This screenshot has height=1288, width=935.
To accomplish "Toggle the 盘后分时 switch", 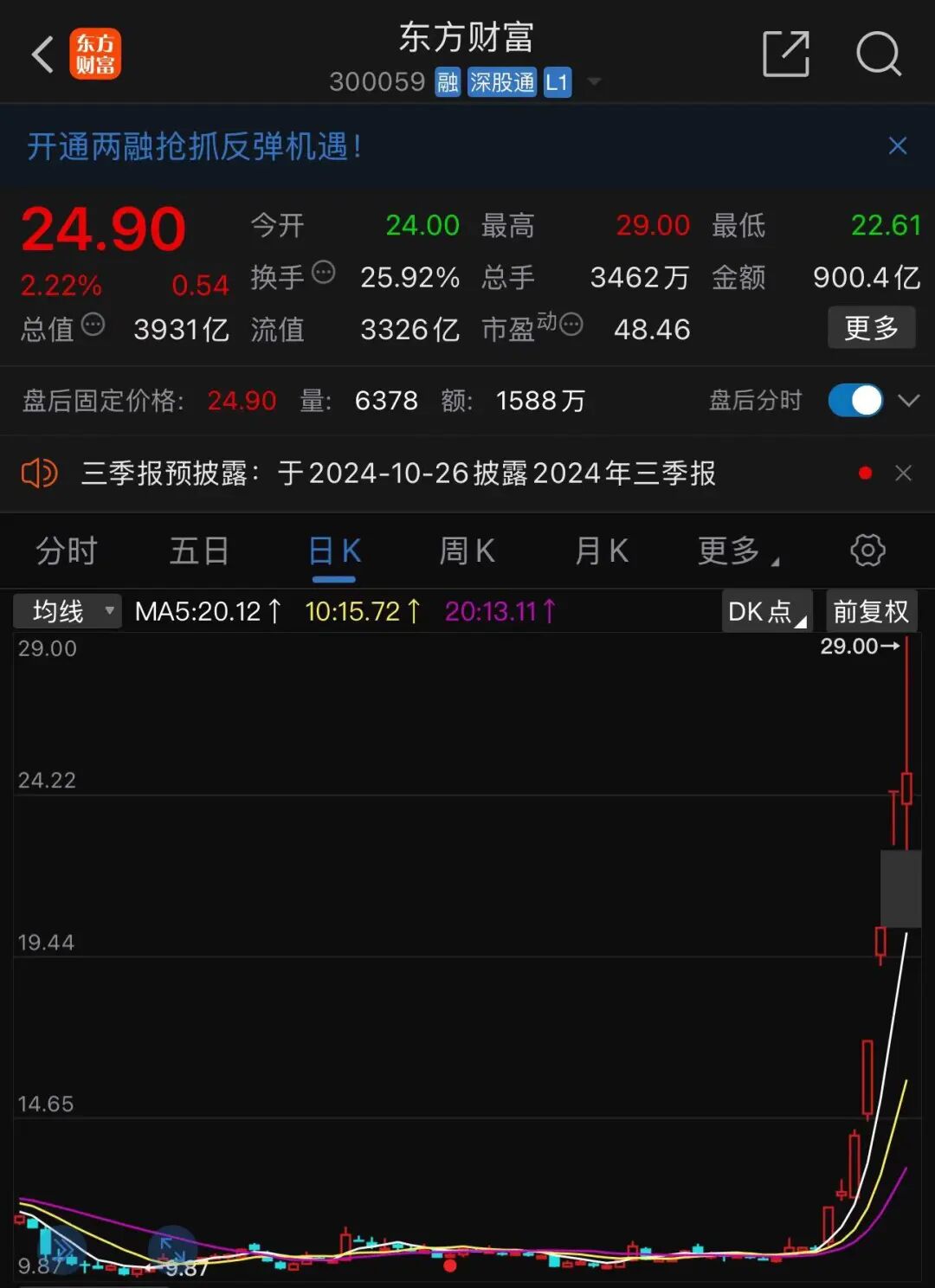I will coord(855,400).
